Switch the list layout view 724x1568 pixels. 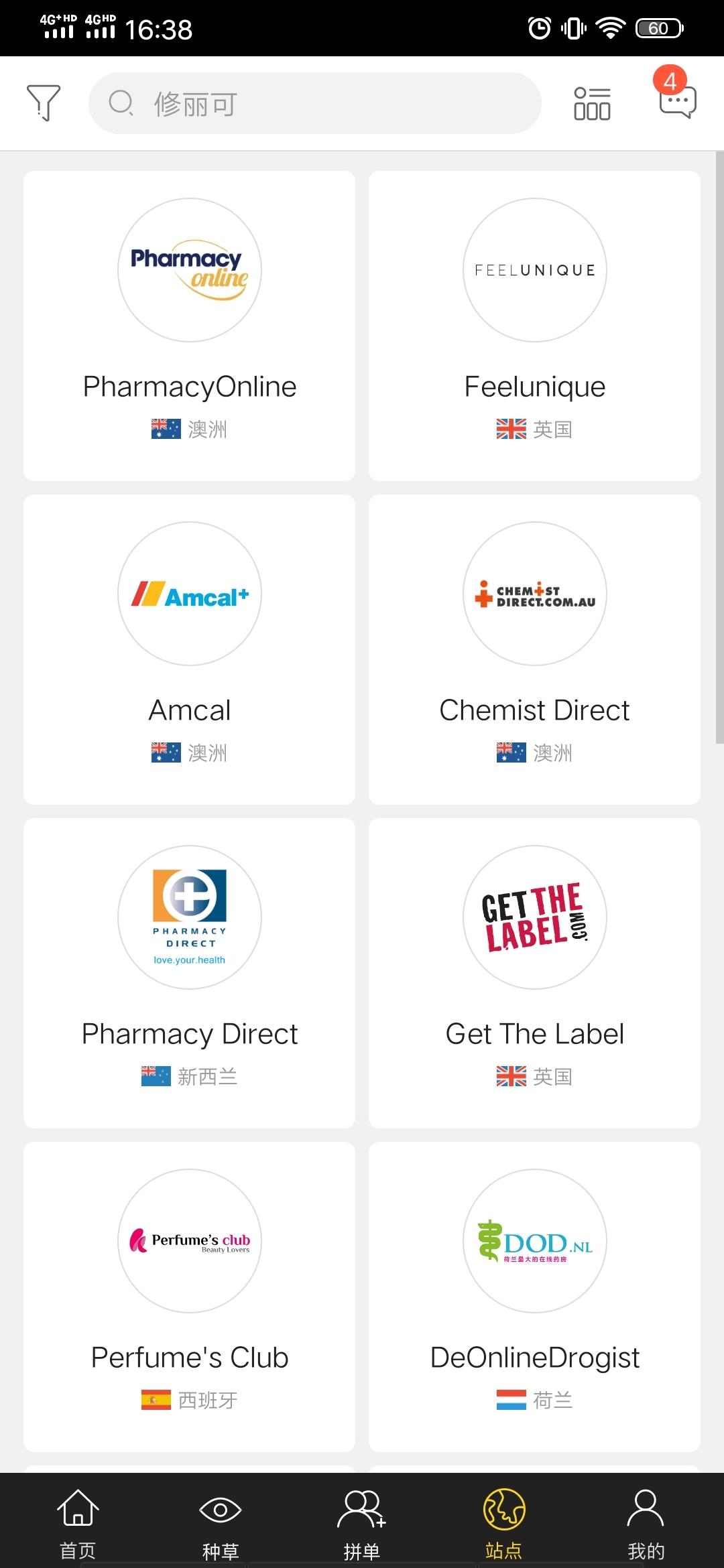[592, 103]
